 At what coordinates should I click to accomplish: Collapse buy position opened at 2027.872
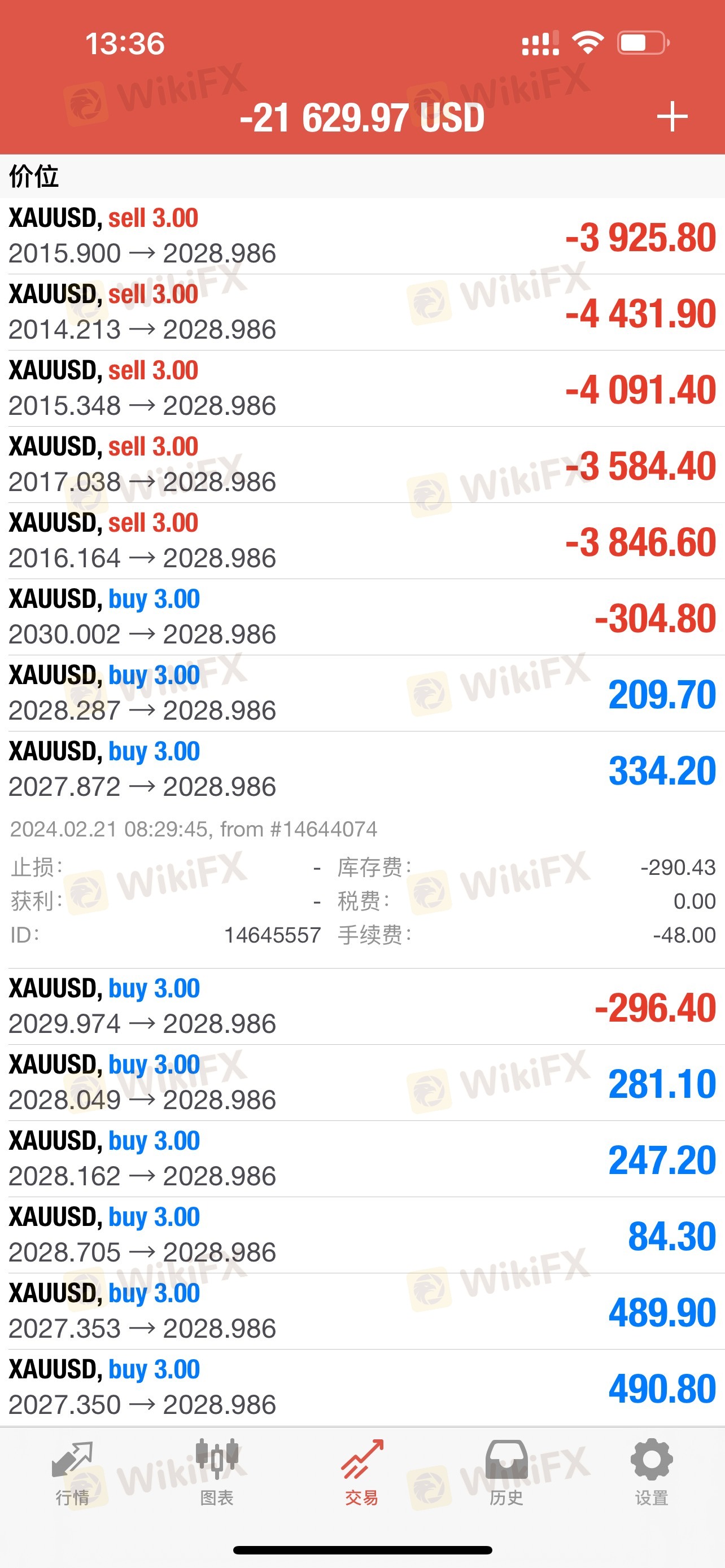(362, 769)
